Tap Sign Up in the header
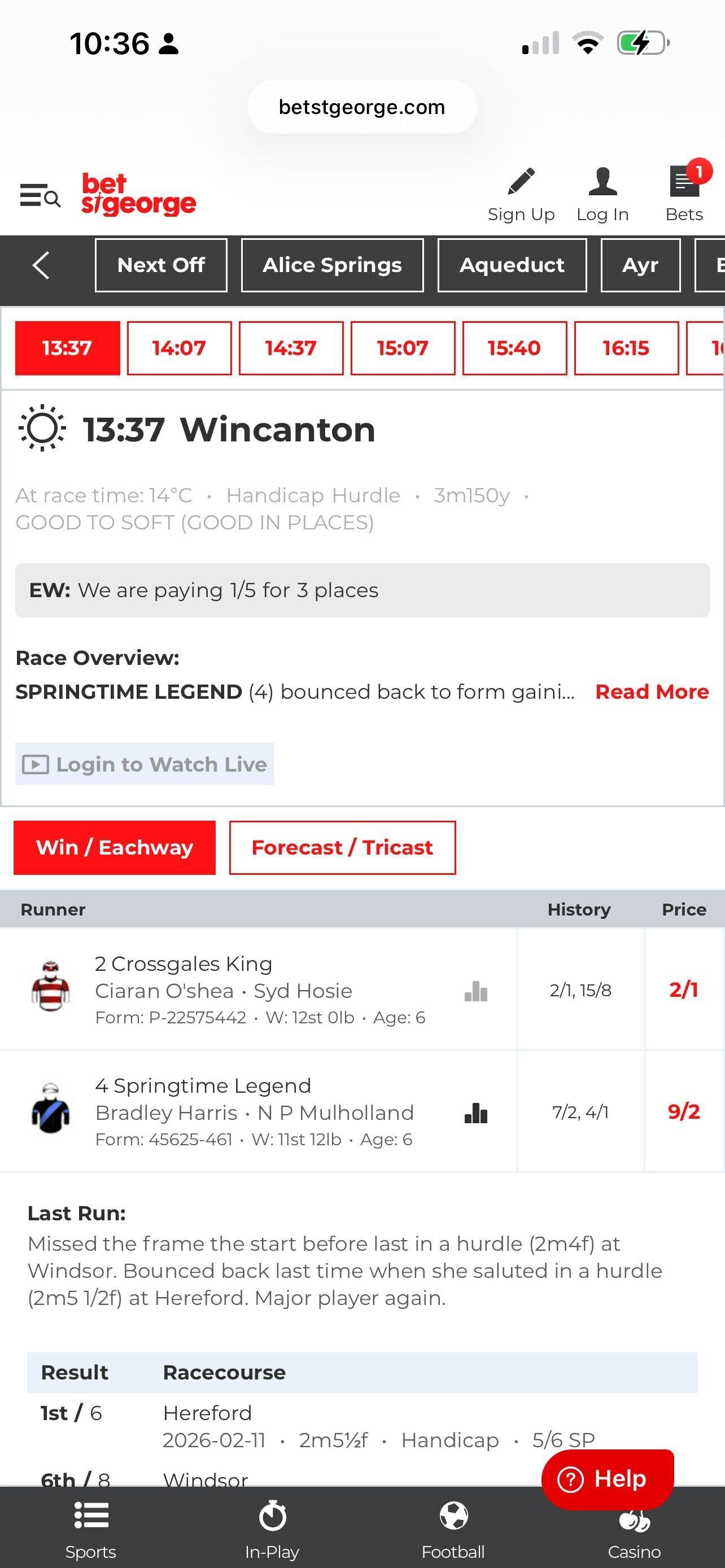This screenshot has height=1568, width=725. 521,195
